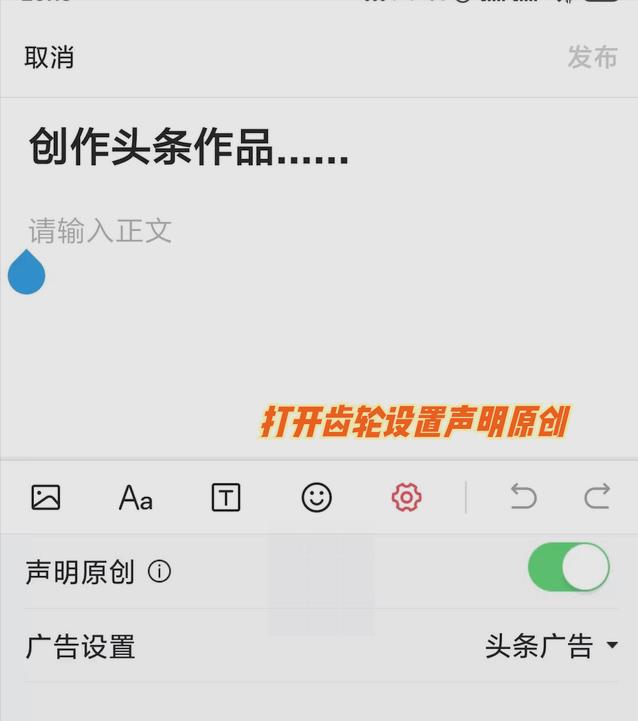Tap the red gear settings icon

(406, 497)
